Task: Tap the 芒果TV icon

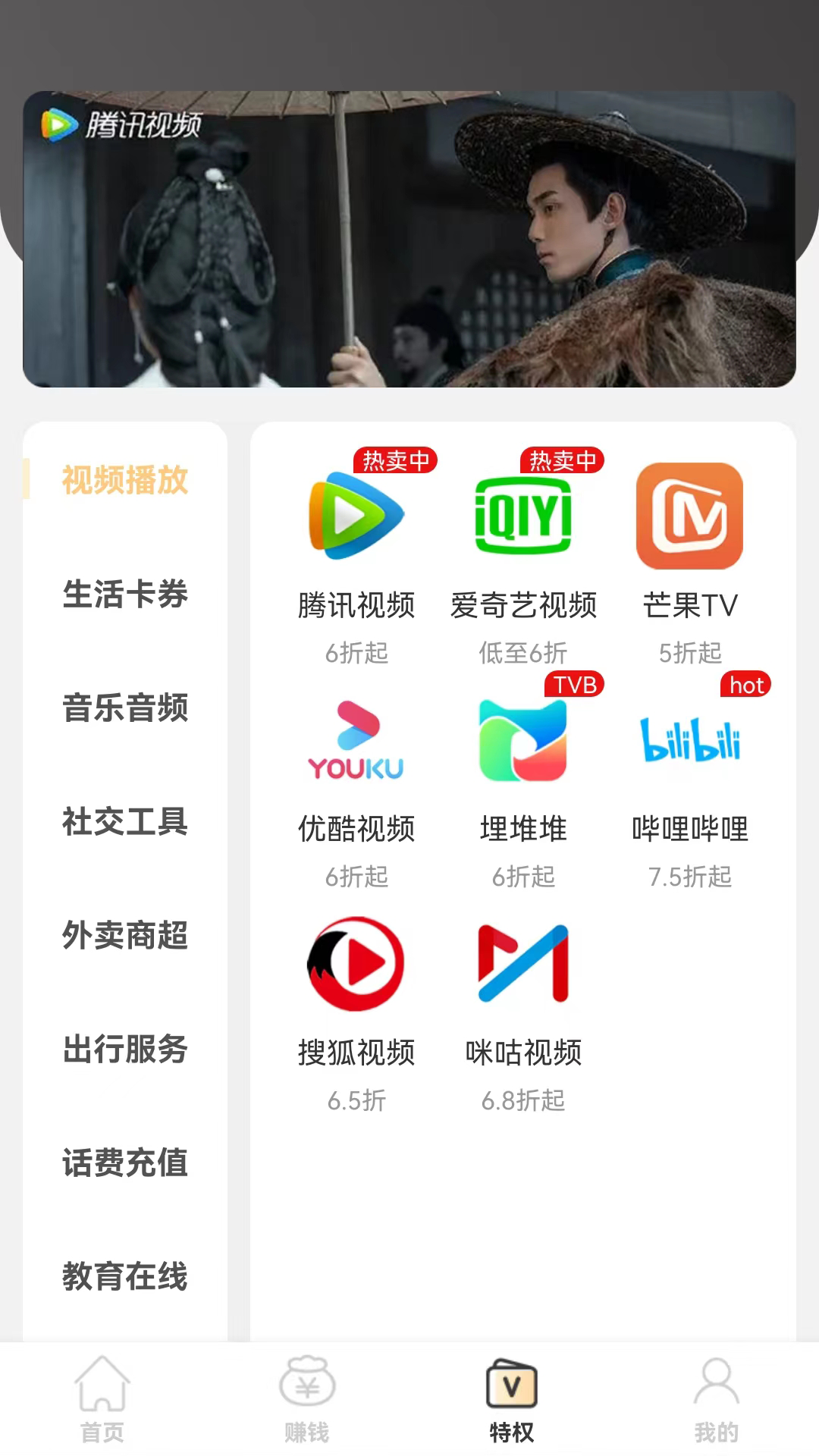Action: click(689, 516)
